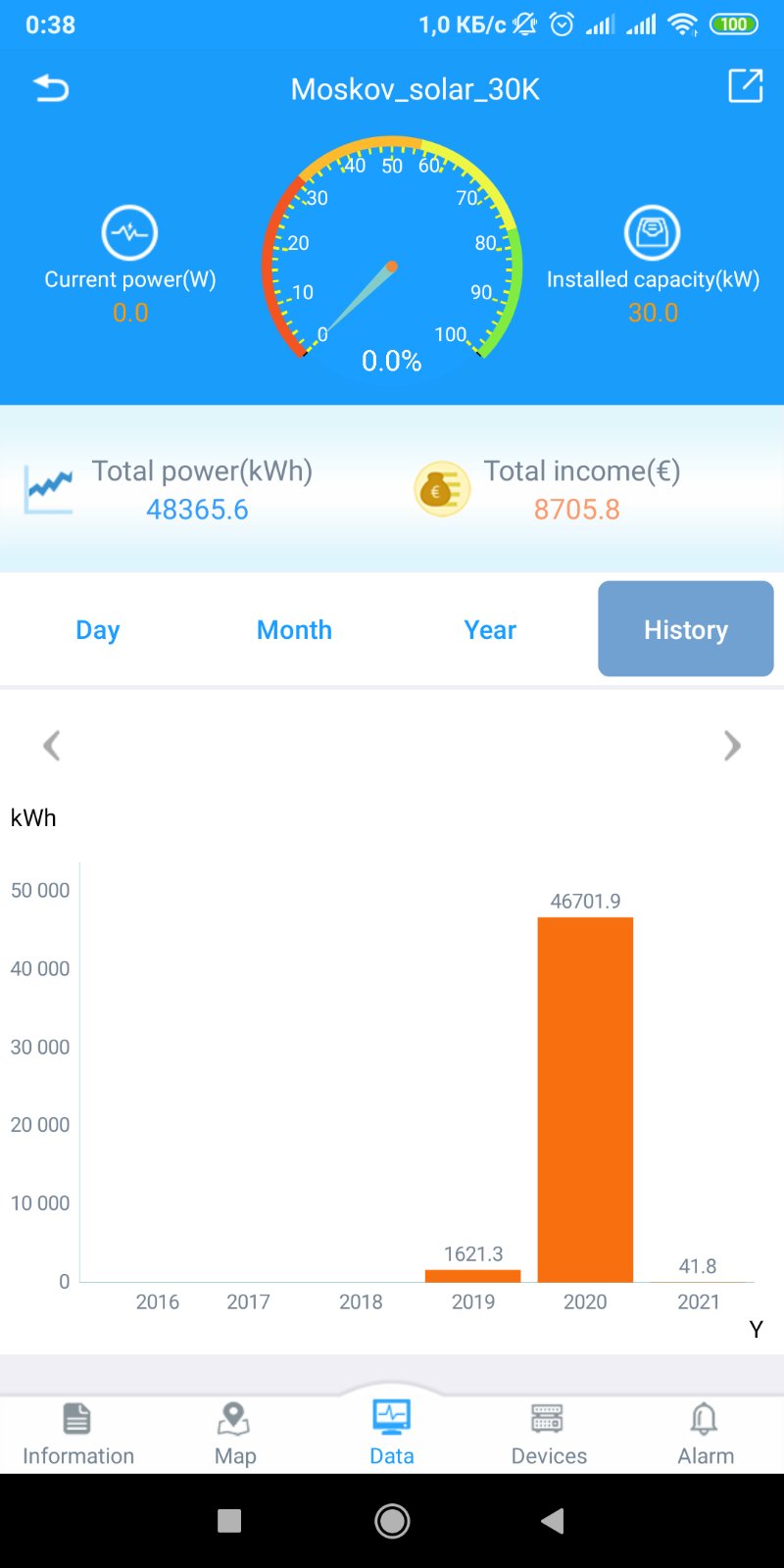Go to the previous period with left chevron
This screenshot has width=784, height=1568.
click(52, 746)
